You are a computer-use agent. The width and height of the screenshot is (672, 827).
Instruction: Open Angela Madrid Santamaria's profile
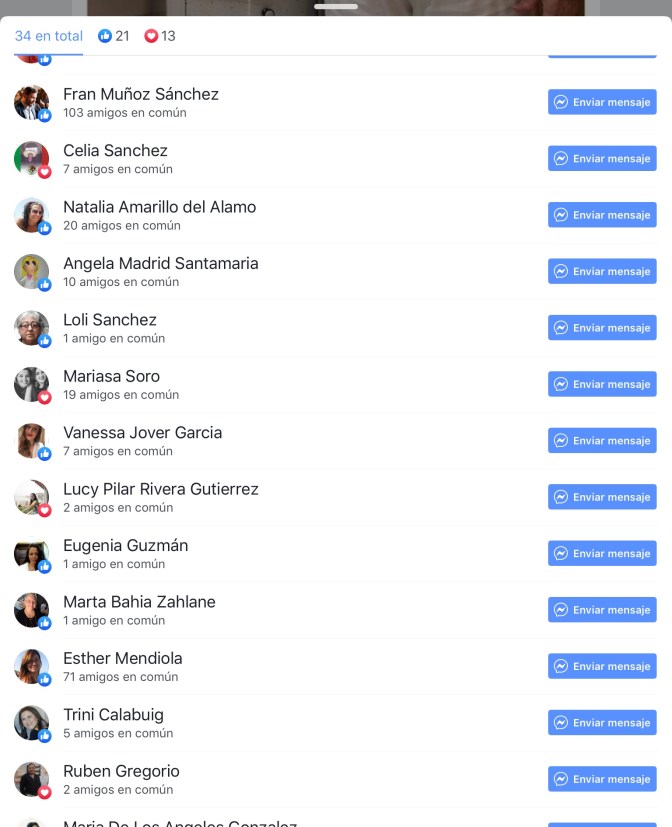point(160,264)
